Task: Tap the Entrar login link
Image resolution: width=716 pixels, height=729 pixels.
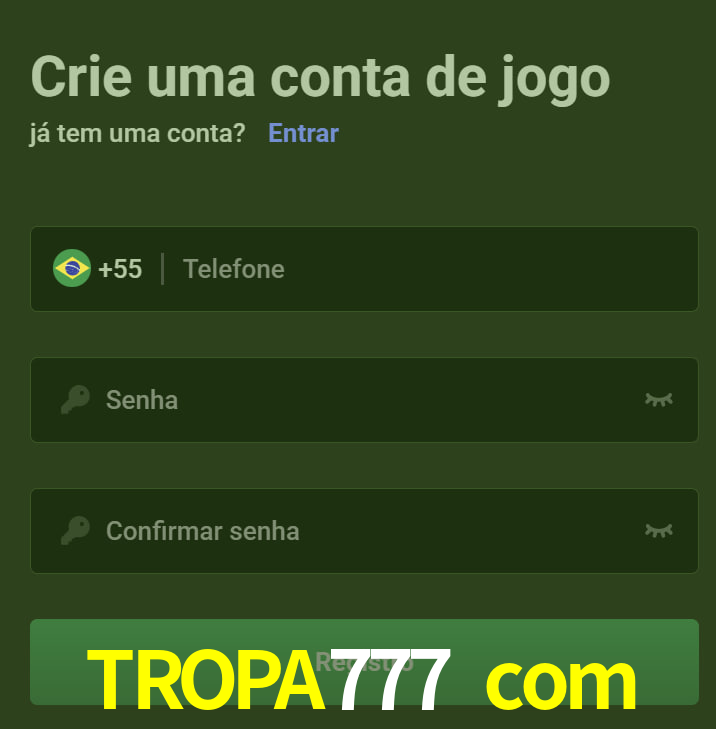Action: (303, 133)
